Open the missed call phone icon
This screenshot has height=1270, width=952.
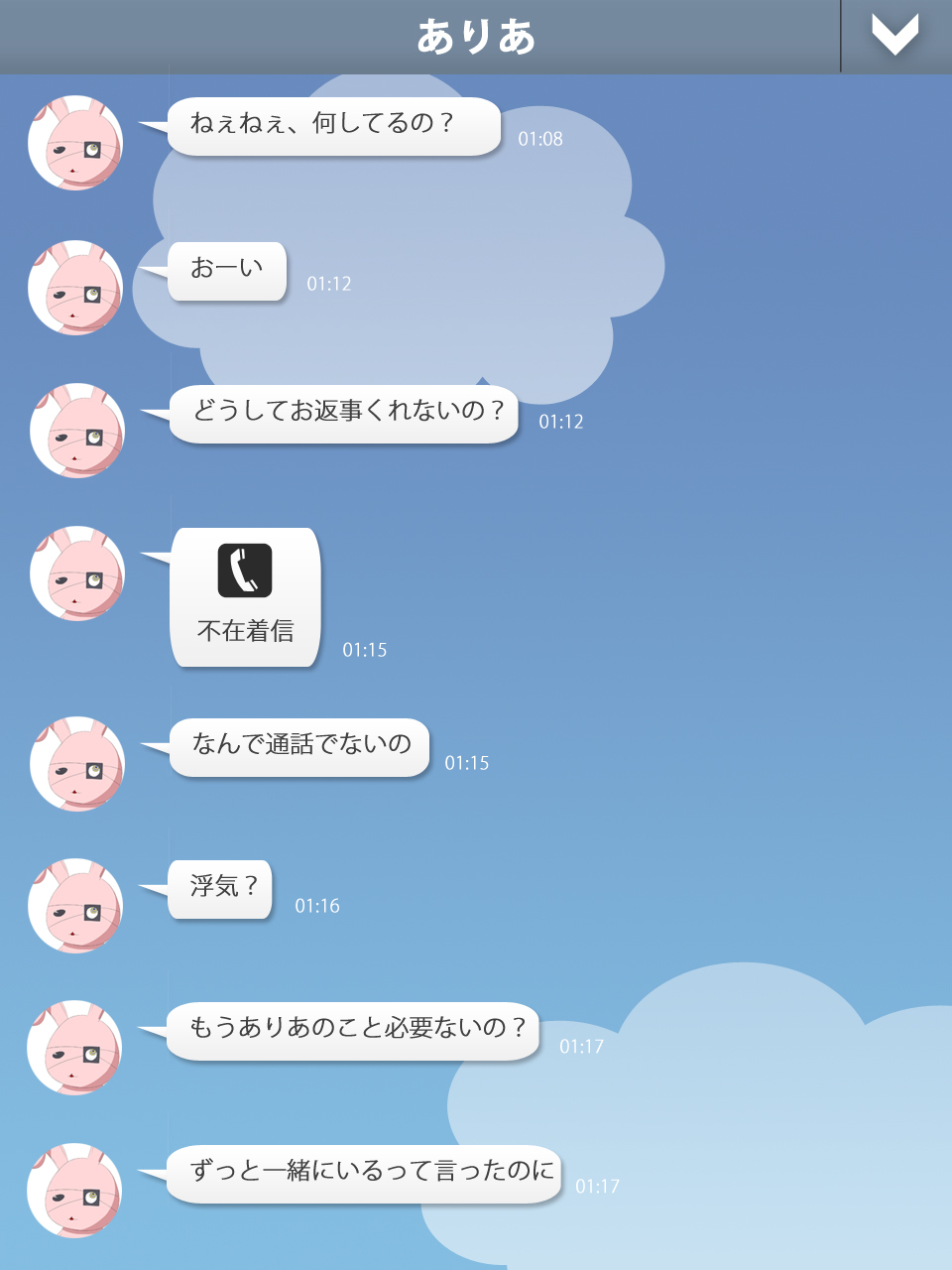coord(245,568)
